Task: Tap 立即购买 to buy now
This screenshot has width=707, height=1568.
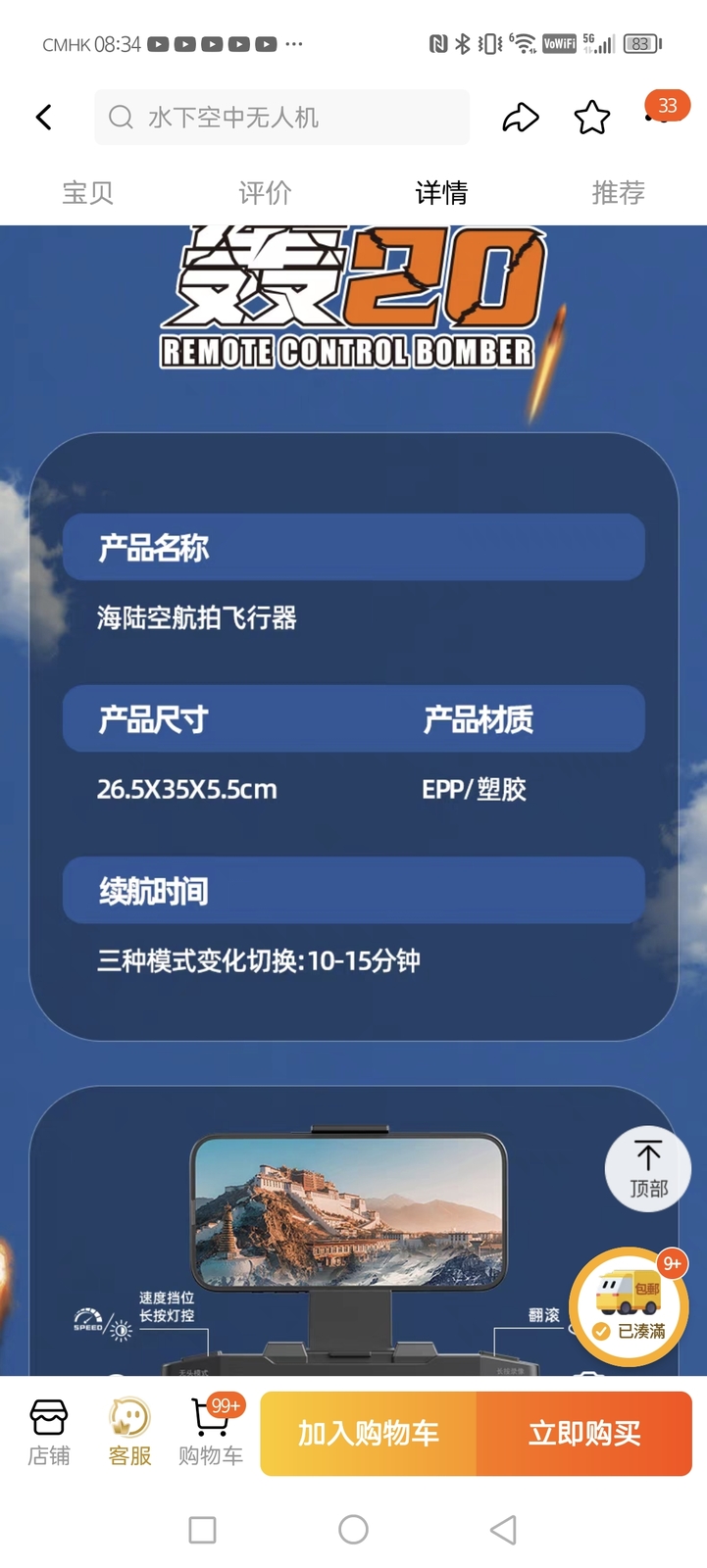Action: pyautogui.click(x=584, y=1434)
